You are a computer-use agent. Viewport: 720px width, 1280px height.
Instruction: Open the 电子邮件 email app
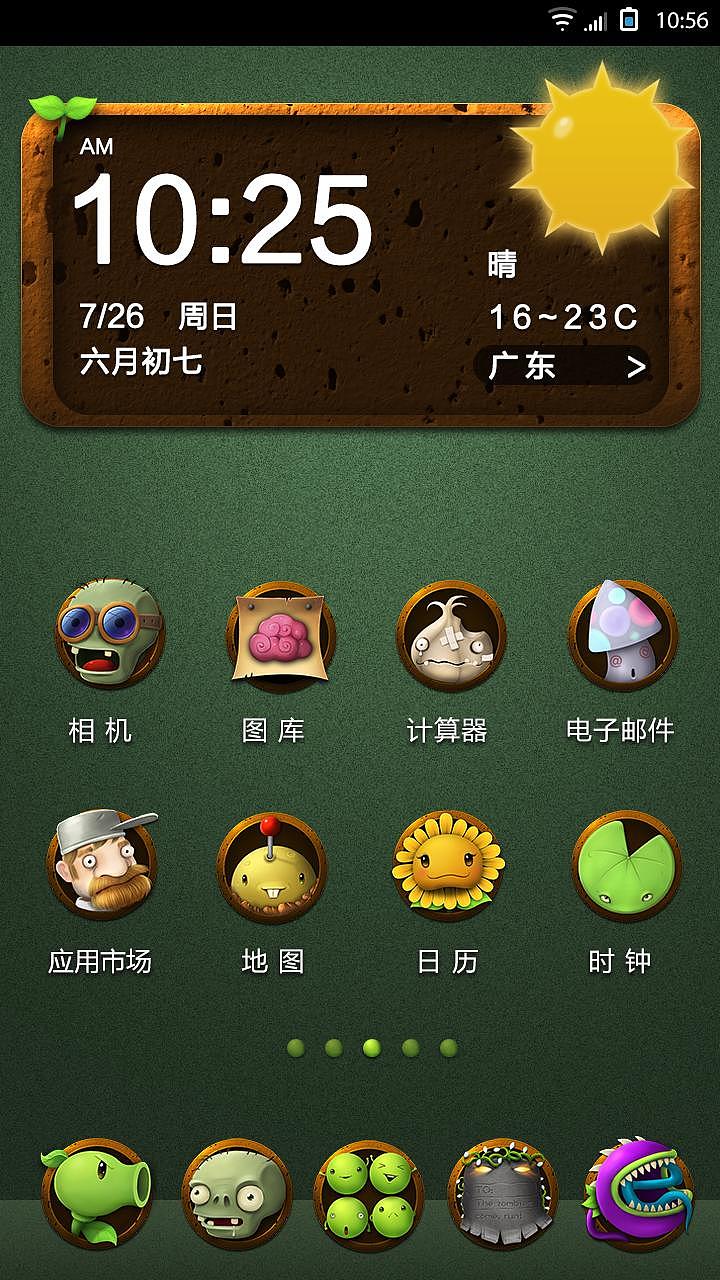click(622, 636)
